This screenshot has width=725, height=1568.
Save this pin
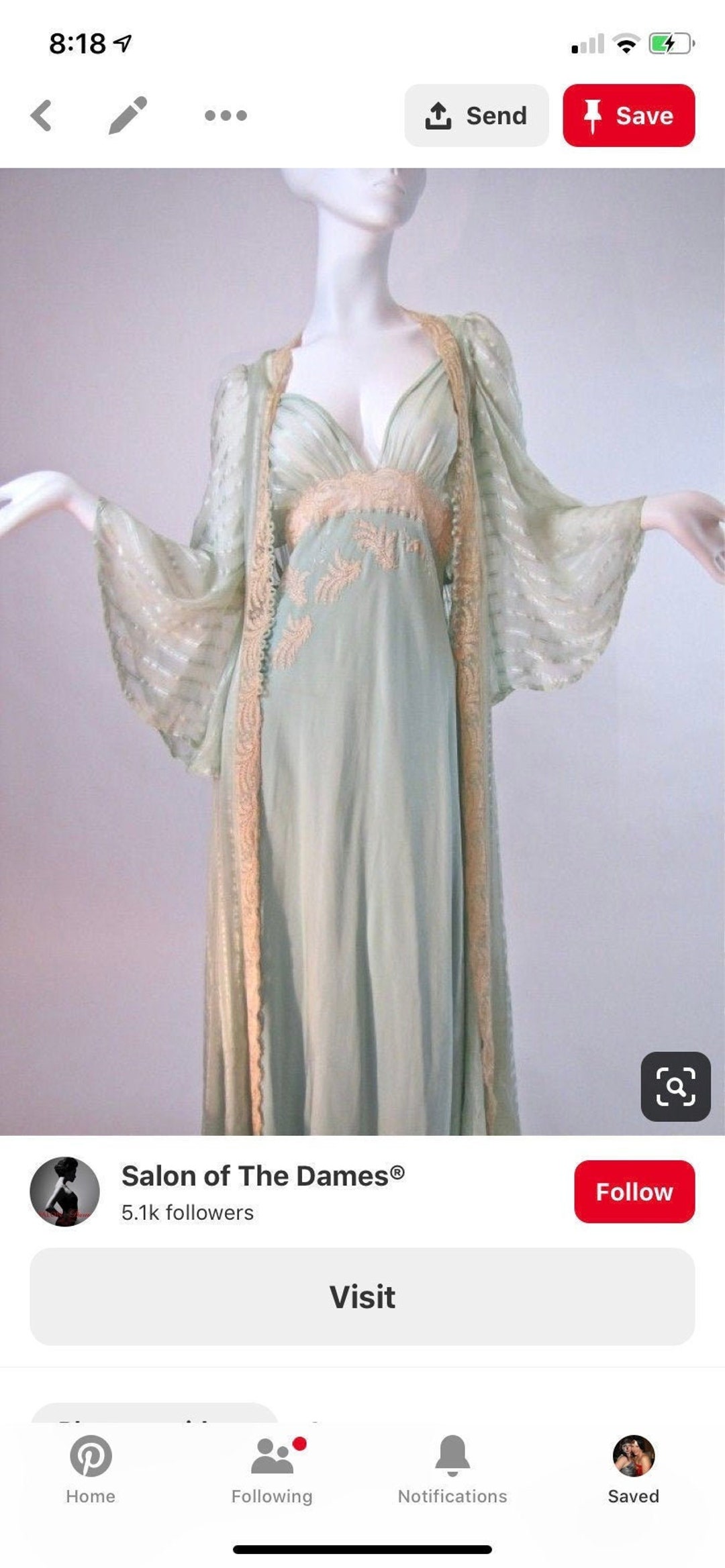[x=629, y=115]
